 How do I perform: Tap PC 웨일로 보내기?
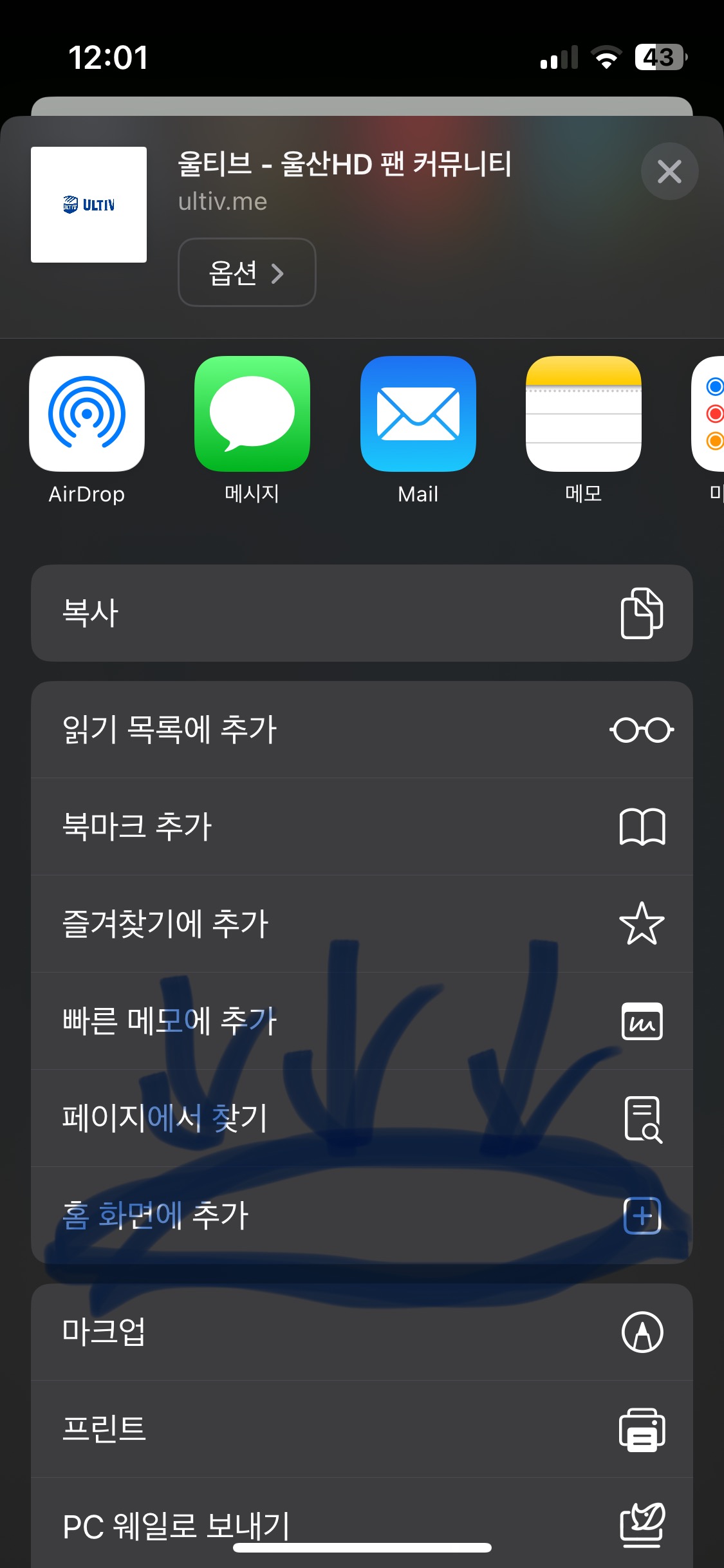[362, 1524]
